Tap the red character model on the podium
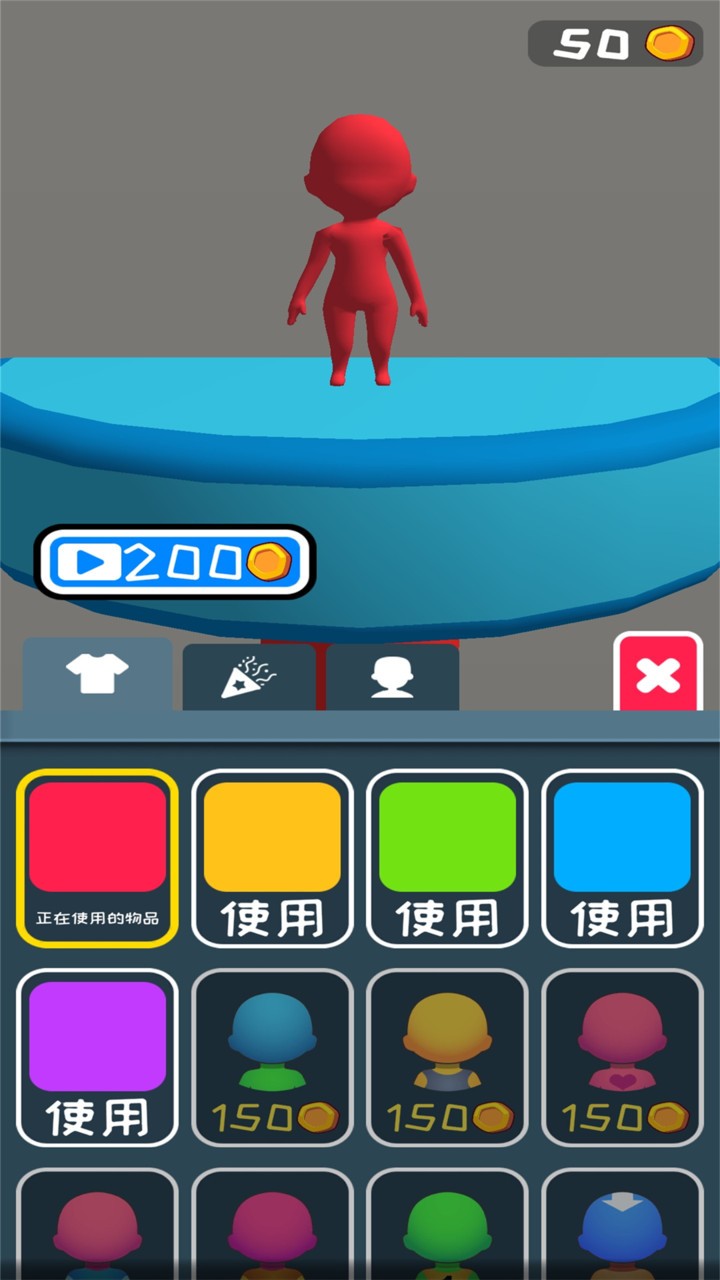The height and width of the screenshot is (1280, 720). tap(360, 250)
